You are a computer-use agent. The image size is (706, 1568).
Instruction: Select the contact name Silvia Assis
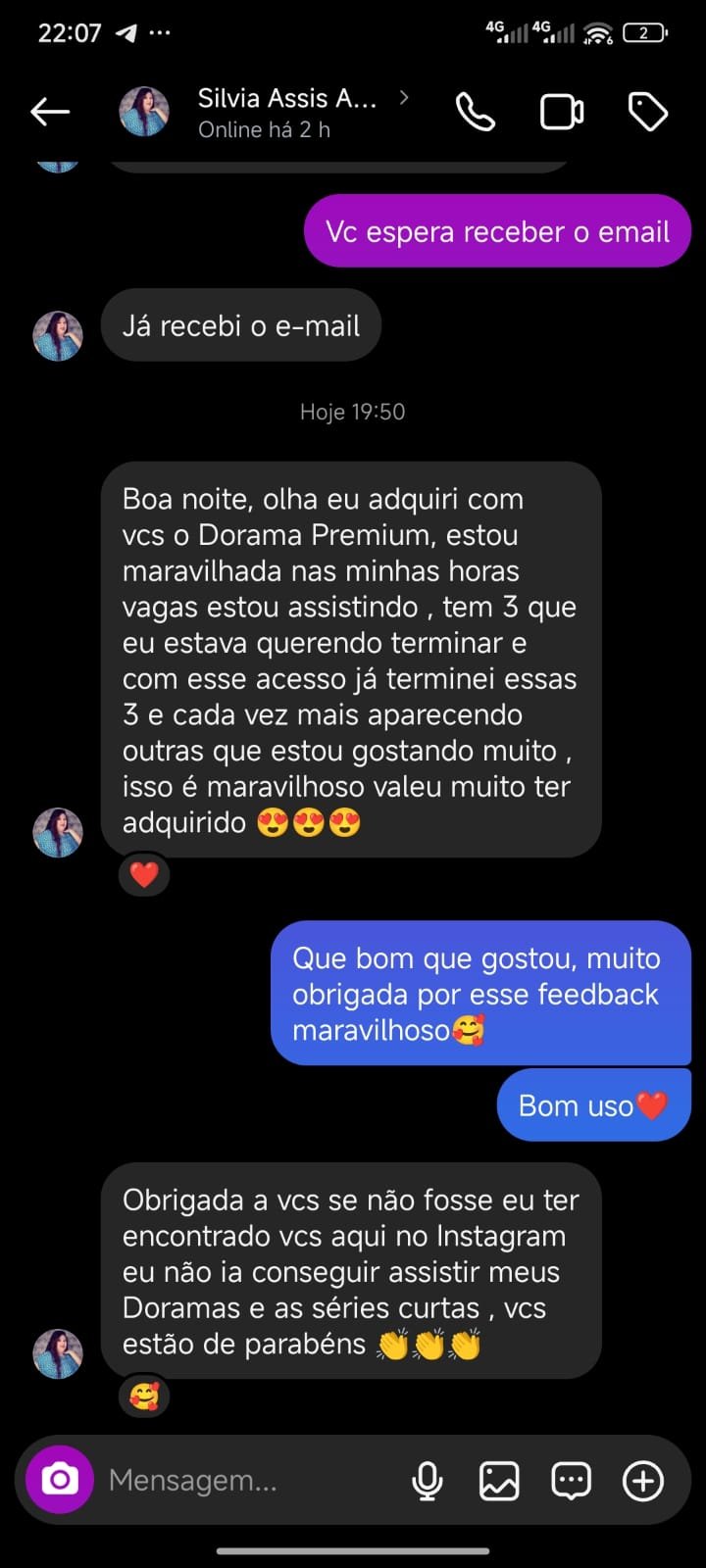(x=285, y=98)
